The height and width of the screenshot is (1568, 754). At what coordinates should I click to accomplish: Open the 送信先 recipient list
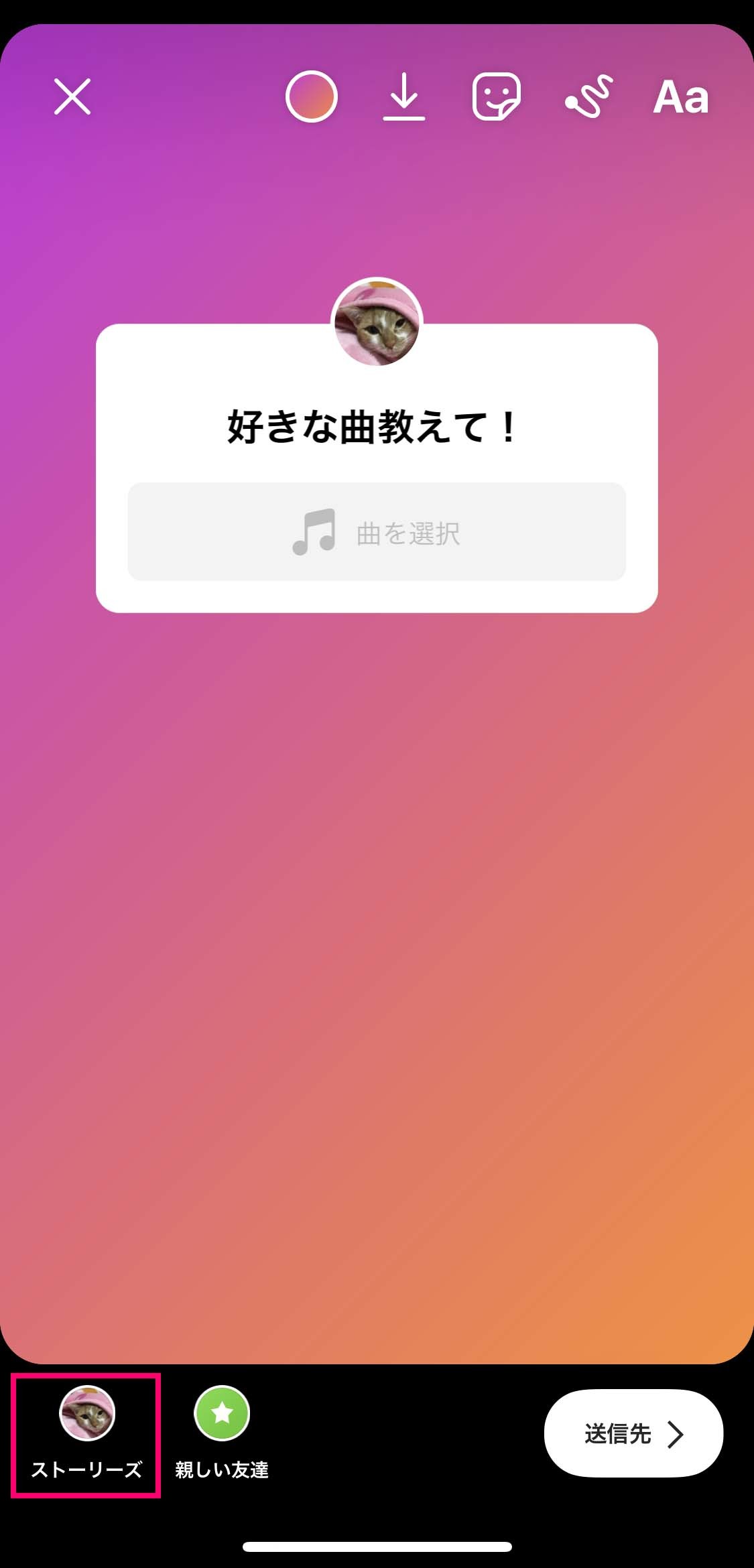[633, 1433]
